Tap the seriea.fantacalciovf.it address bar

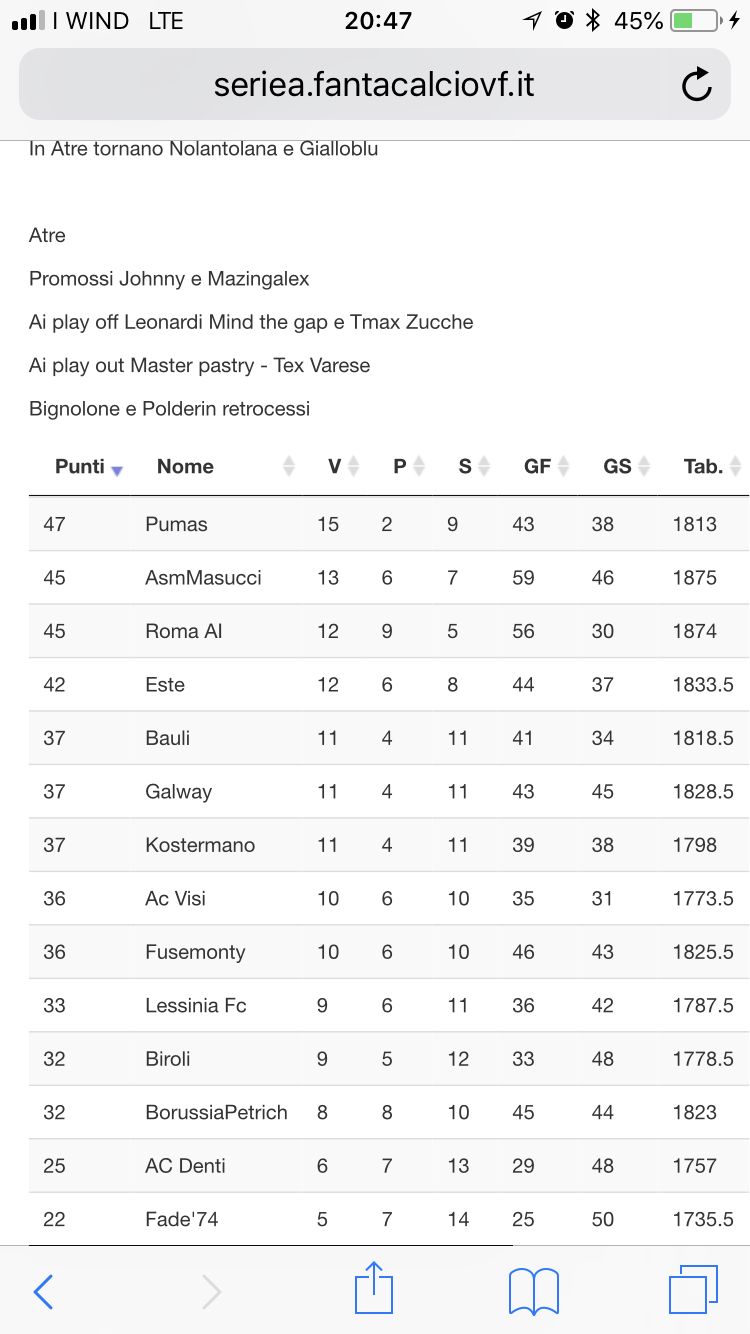[374, 85]
